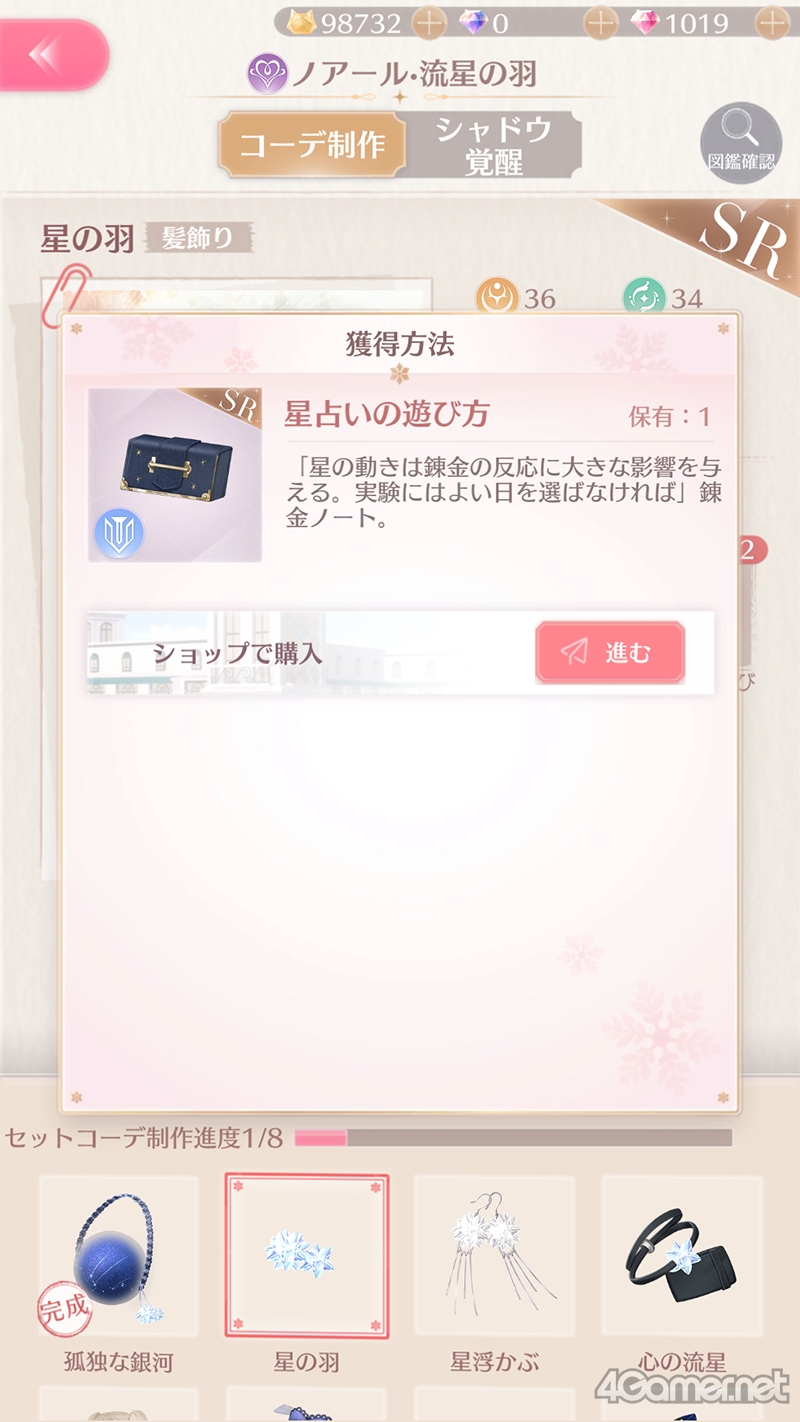
Task: Select the 星の羽 hair ornament item
Action: click(x=306, y=1257)
